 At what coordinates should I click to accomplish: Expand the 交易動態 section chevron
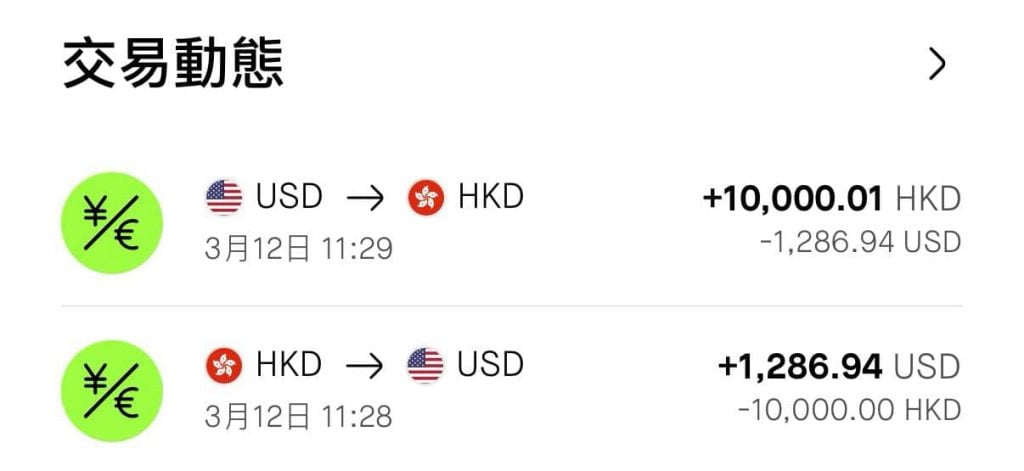936,64
